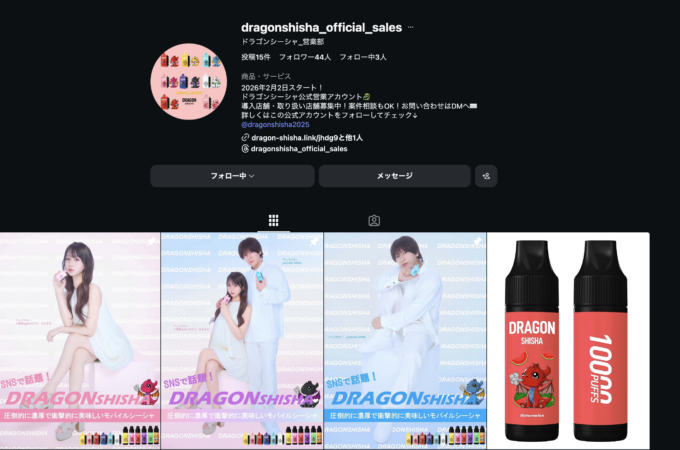
Task: Open the red Dragon Shisha bottles post
Action: pyautogui.click(x=568, y=340)
